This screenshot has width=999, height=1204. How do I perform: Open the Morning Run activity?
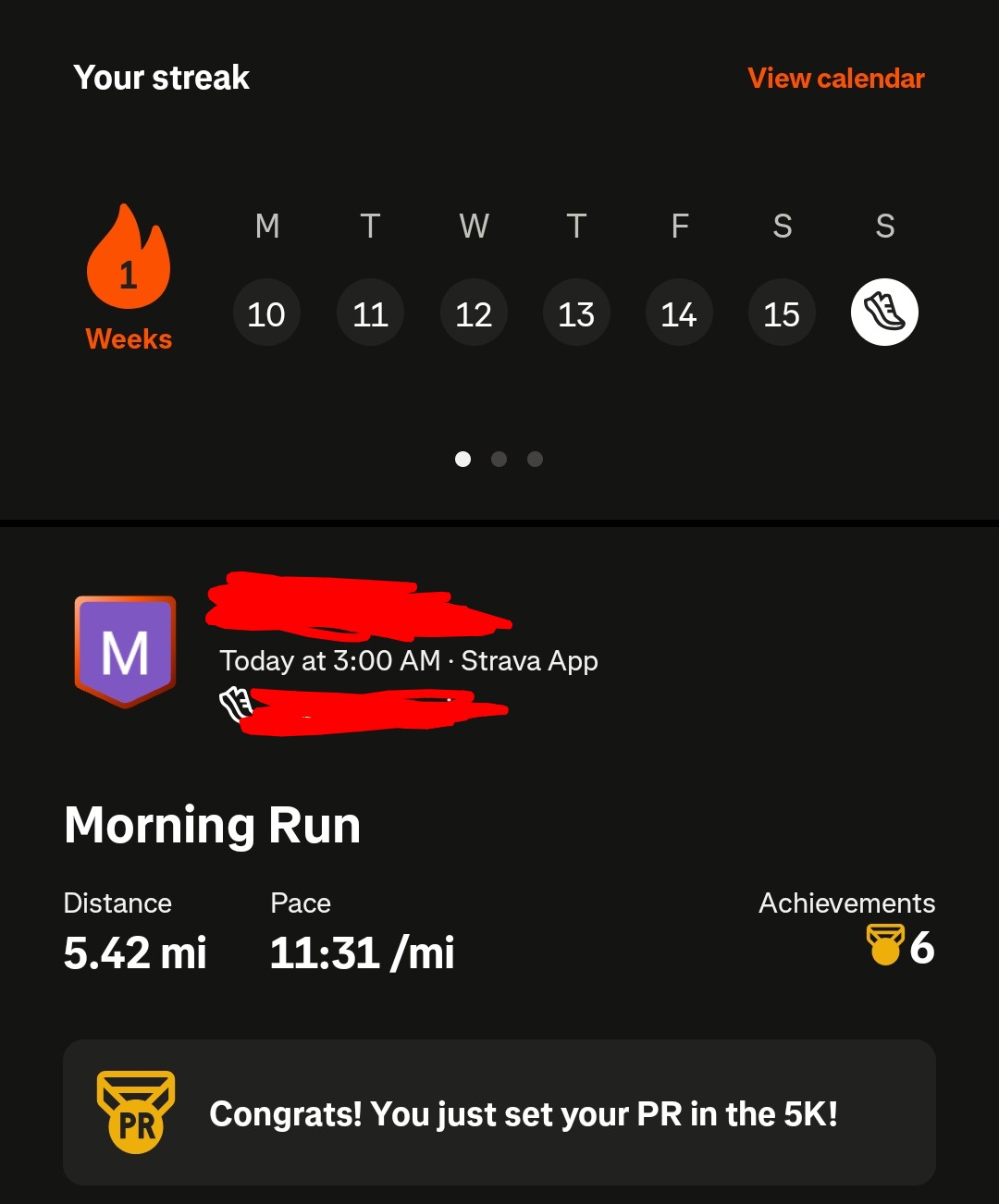pos(212,825)
